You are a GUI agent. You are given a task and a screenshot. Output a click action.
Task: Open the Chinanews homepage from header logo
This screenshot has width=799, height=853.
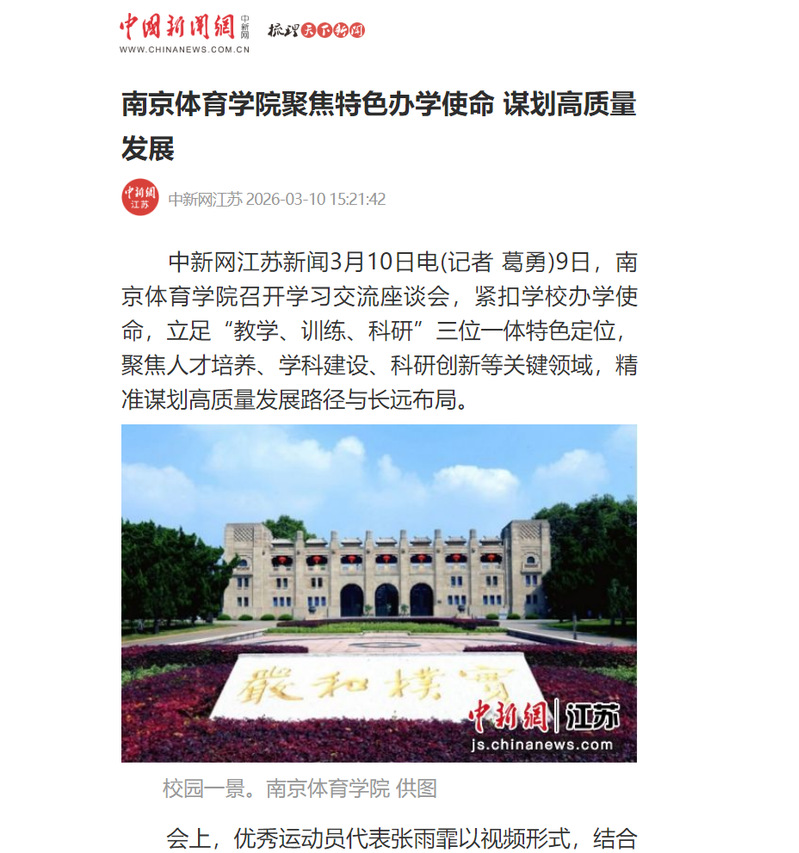point(185,31)
